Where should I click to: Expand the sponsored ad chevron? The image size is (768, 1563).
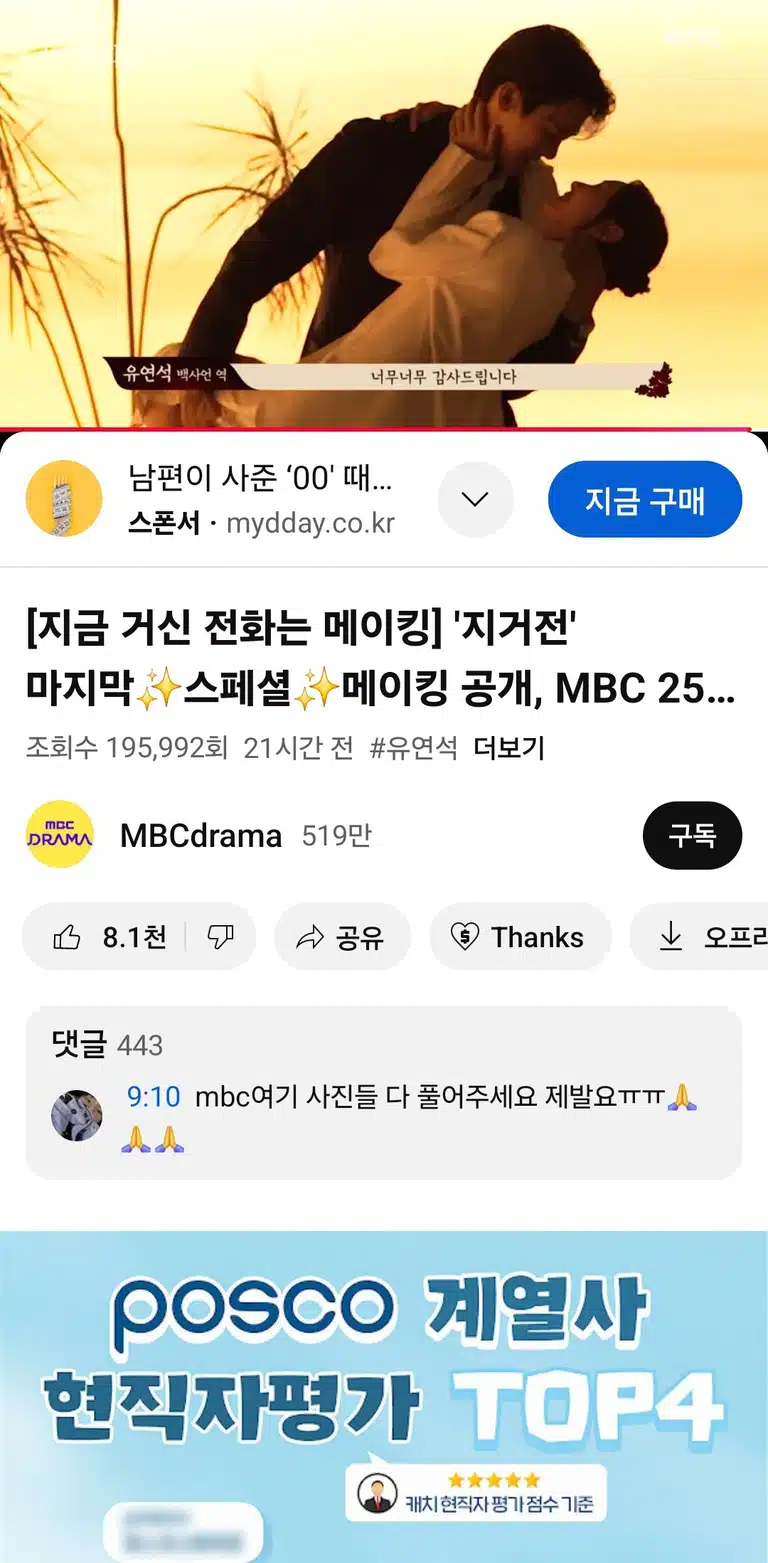(x=475, y=499)
